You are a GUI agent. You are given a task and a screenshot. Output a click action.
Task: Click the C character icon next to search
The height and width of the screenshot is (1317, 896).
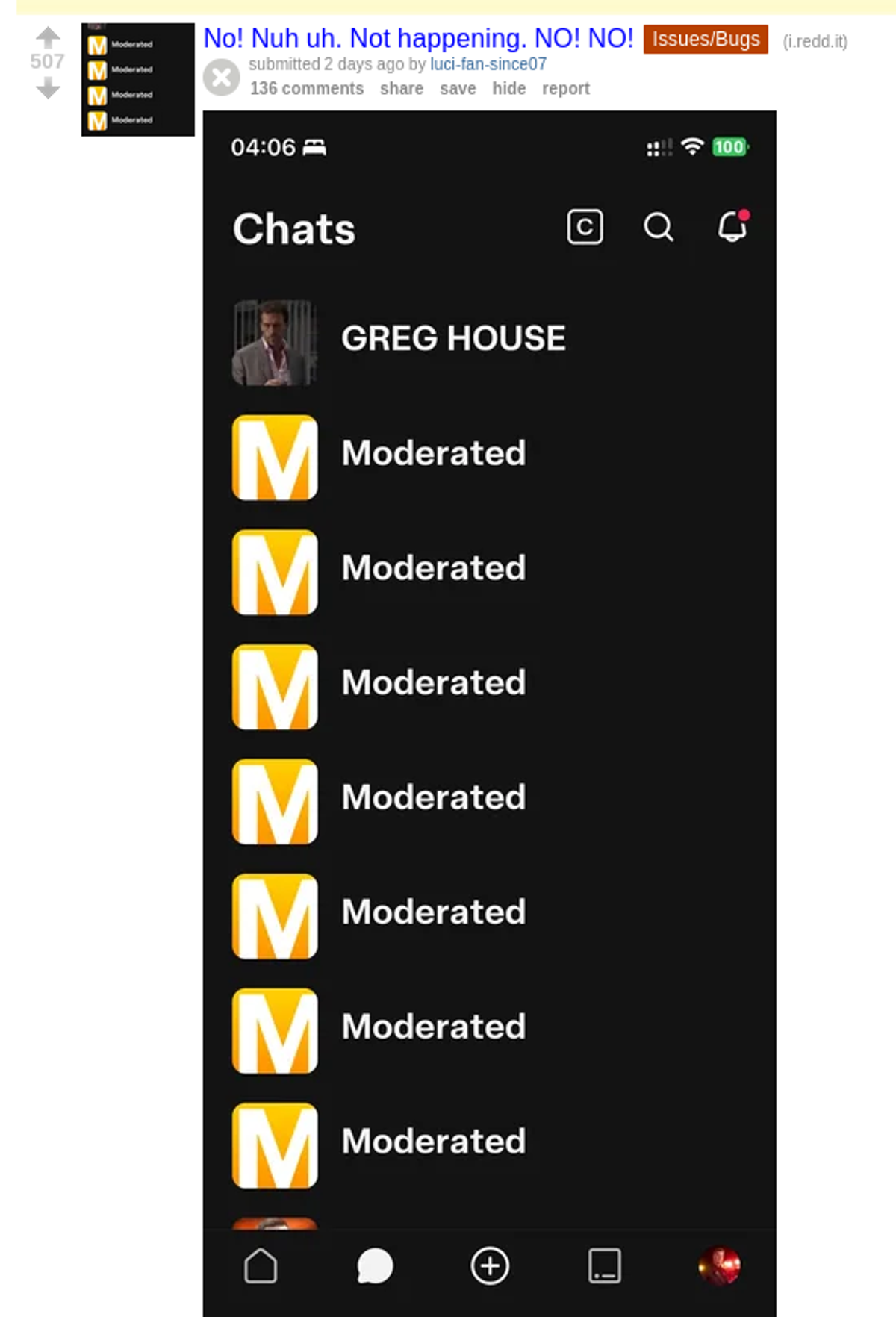(x=585, y=227)
